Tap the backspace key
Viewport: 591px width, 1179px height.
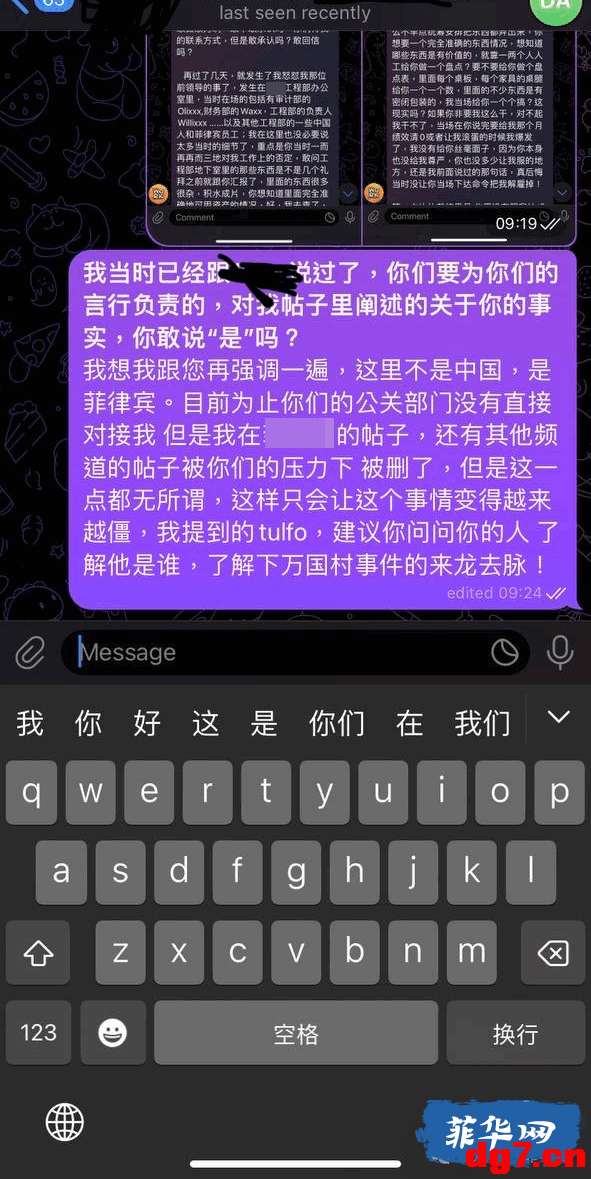pyautogui.click(x=553, y=953)
